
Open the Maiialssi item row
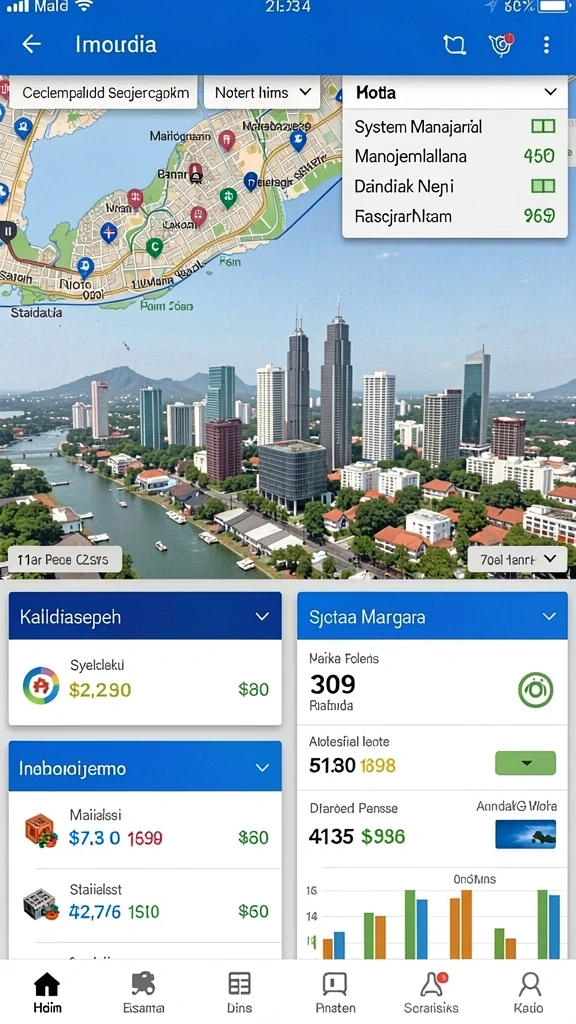(145, 830)
